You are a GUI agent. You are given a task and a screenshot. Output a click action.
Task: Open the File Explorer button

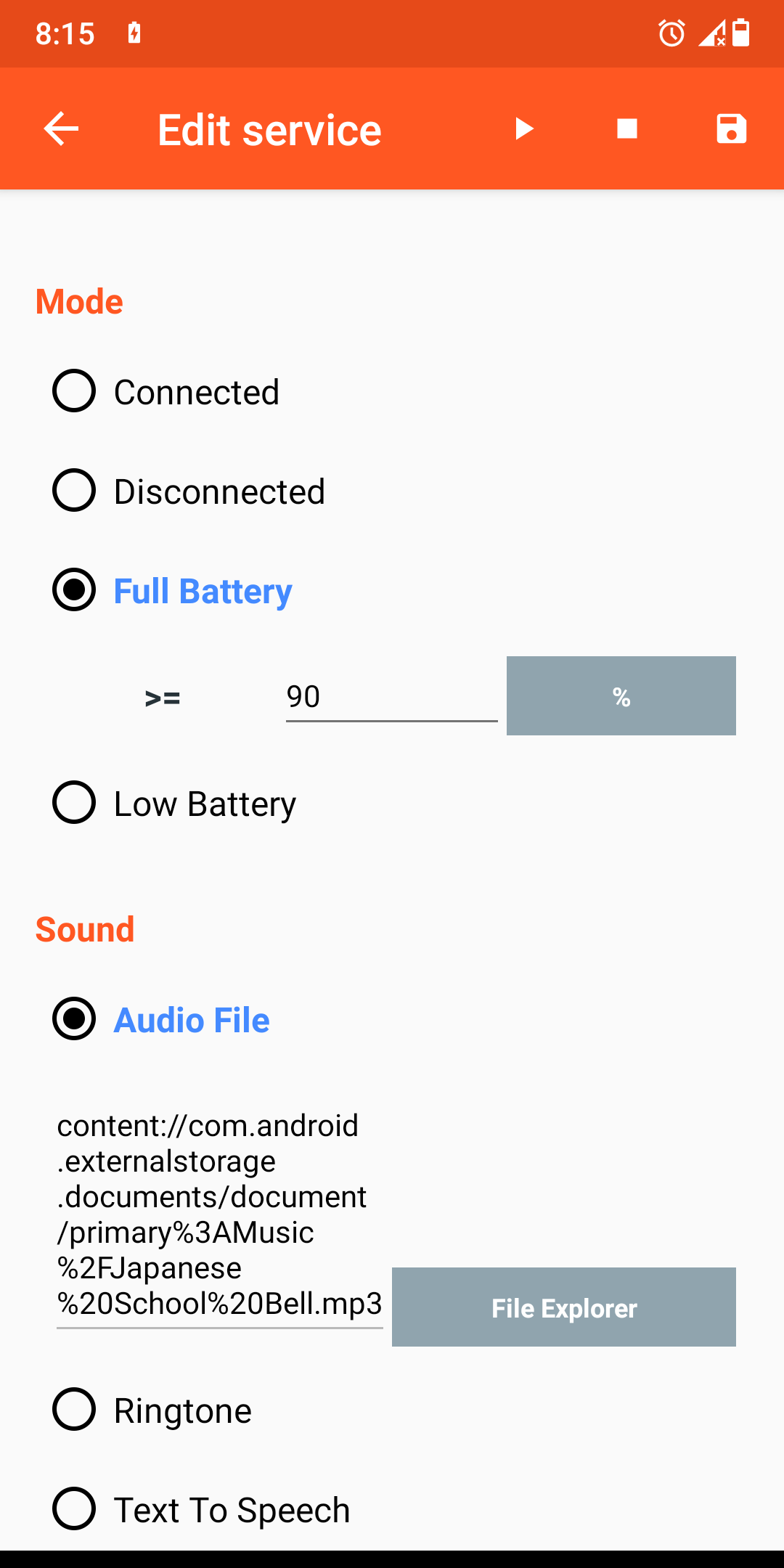pos(563,1307)
